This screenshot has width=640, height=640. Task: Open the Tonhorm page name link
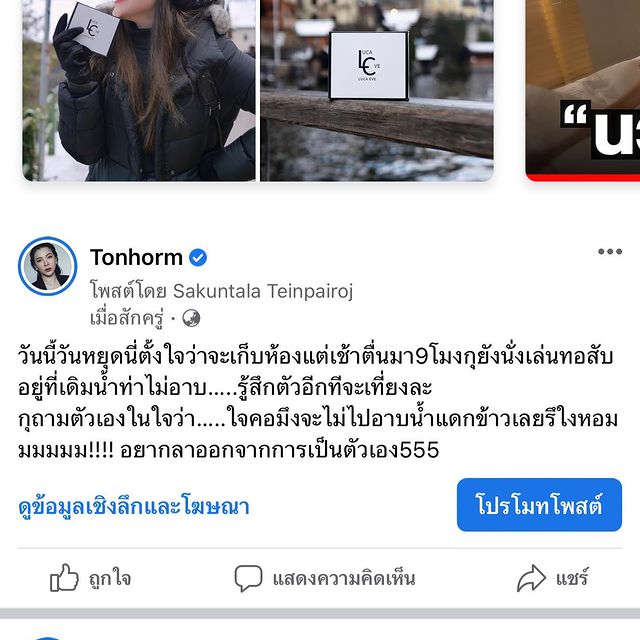tap(137, 257)
